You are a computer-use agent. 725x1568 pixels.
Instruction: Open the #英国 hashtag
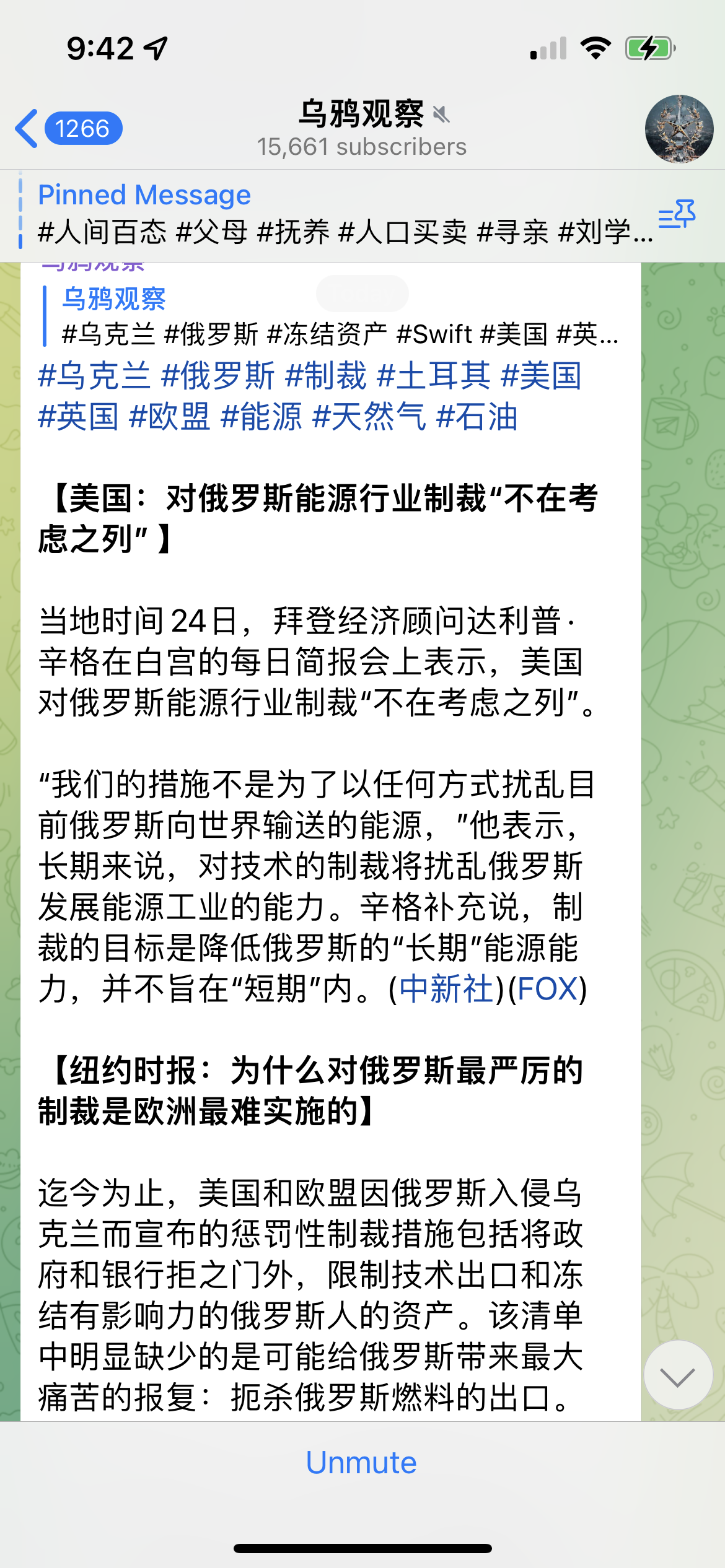78,417
